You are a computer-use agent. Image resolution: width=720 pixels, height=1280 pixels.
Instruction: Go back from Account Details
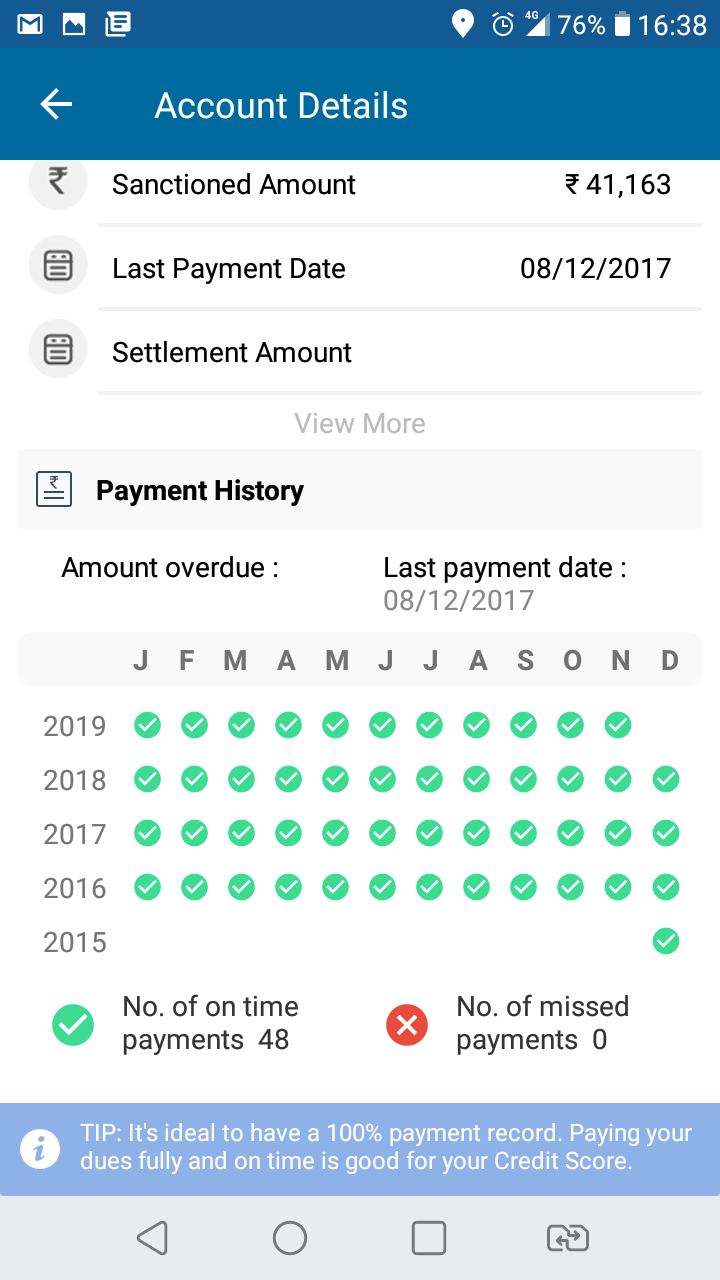click(56, 105)
